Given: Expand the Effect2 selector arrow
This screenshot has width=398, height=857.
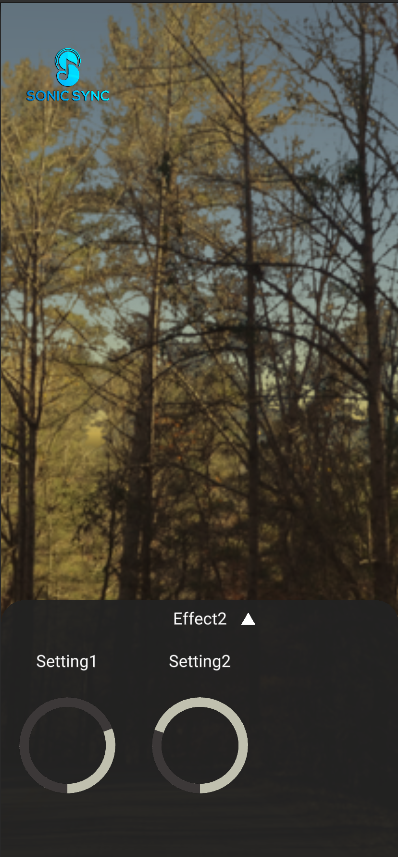Looking at the screenshot, I should [248, 619].
